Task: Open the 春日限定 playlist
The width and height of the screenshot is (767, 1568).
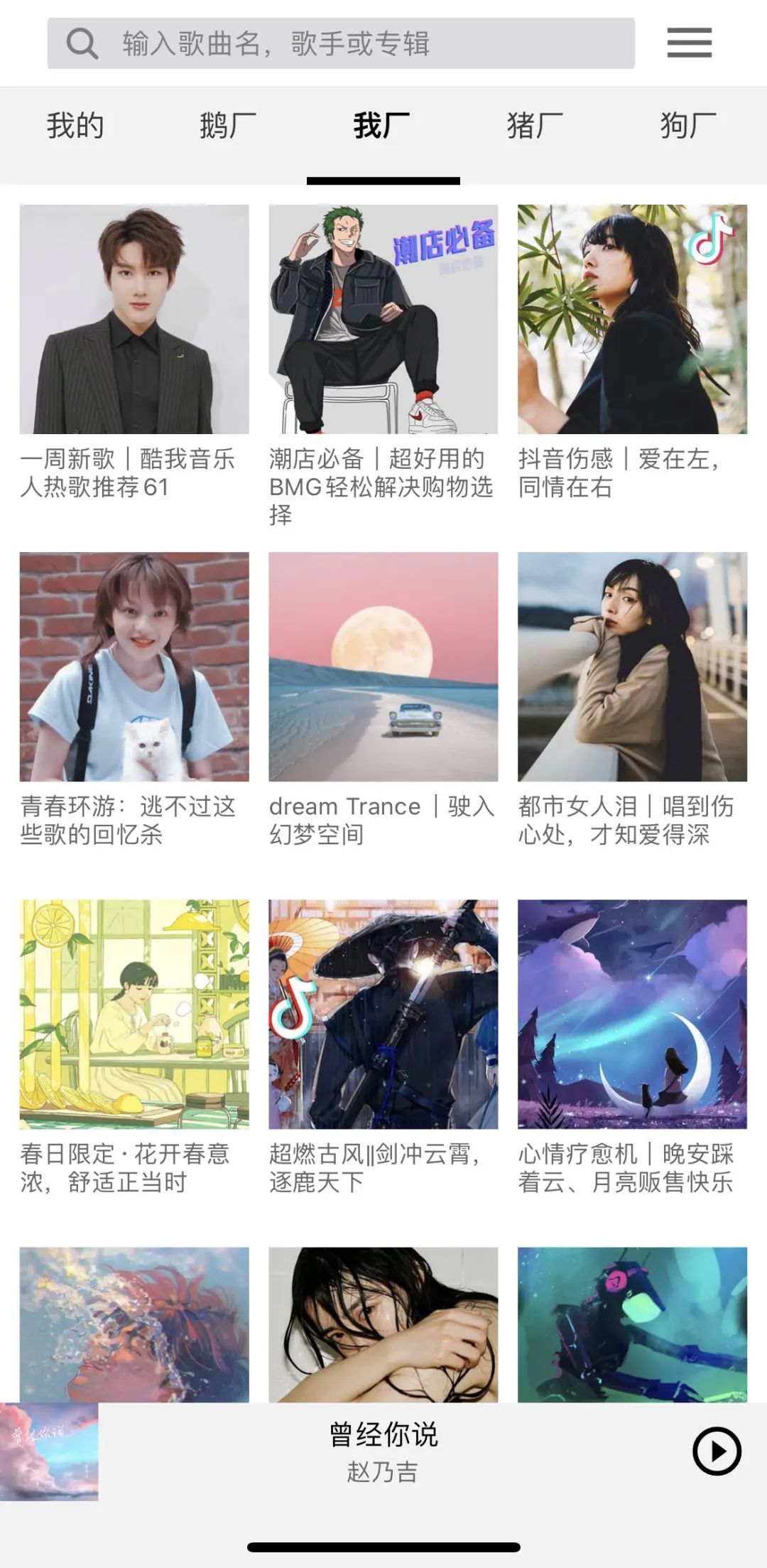Action: coord(134,1015)
